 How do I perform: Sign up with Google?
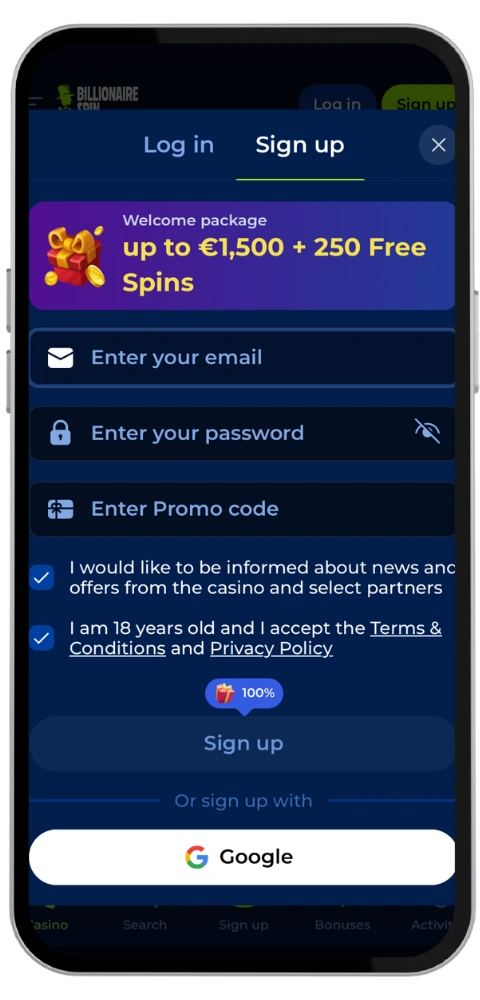[242, 857]
